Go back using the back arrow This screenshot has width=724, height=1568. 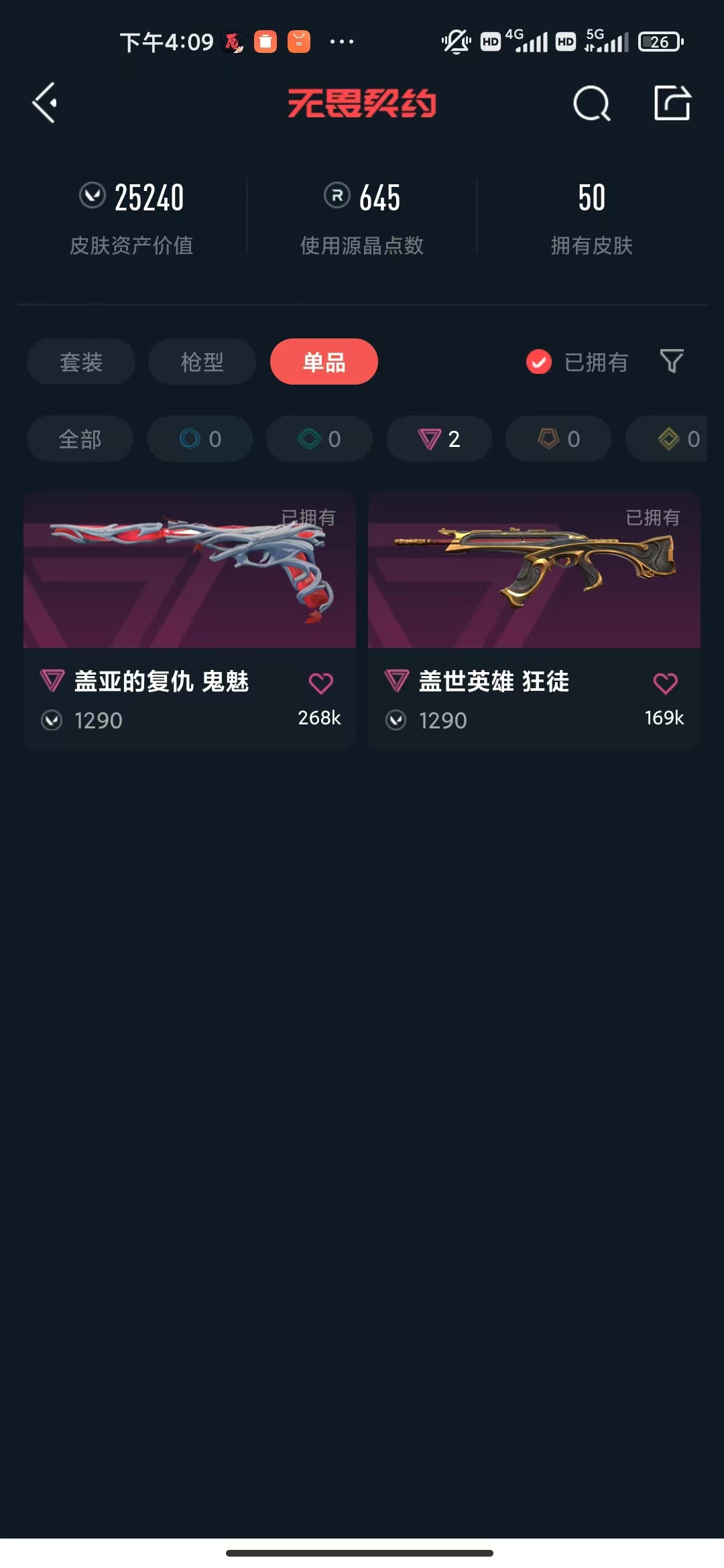(x=44, y=103)
